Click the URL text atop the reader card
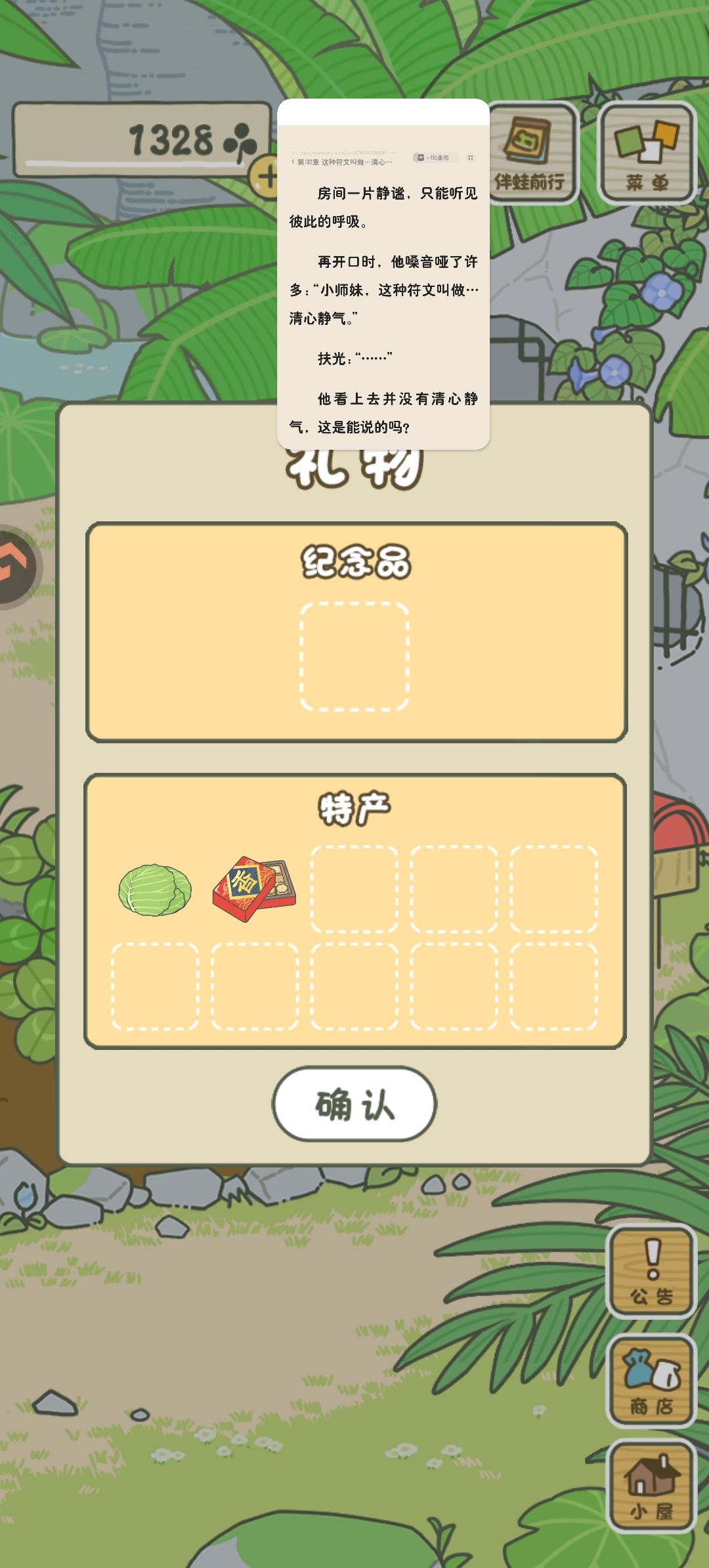Viewport: 709px width, 1568px height. [341, 152]
